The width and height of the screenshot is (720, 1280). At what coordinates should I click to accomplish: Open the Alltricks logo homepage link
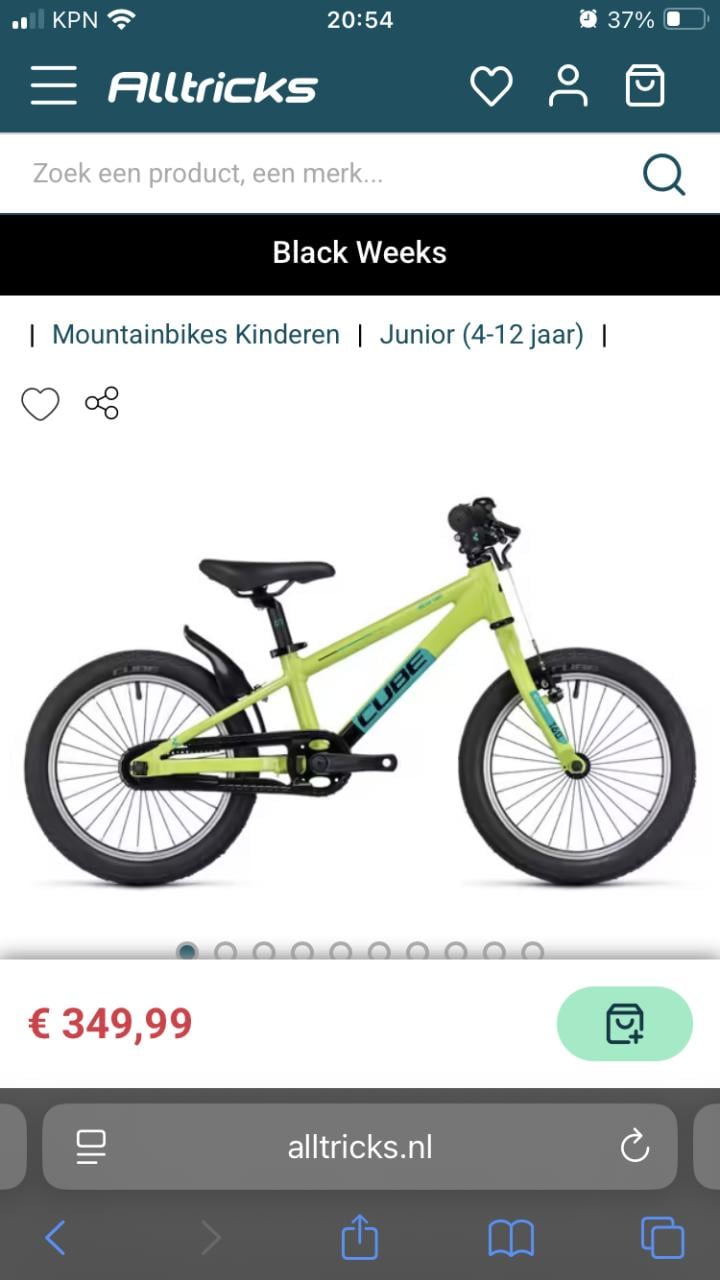click(211, 86)
